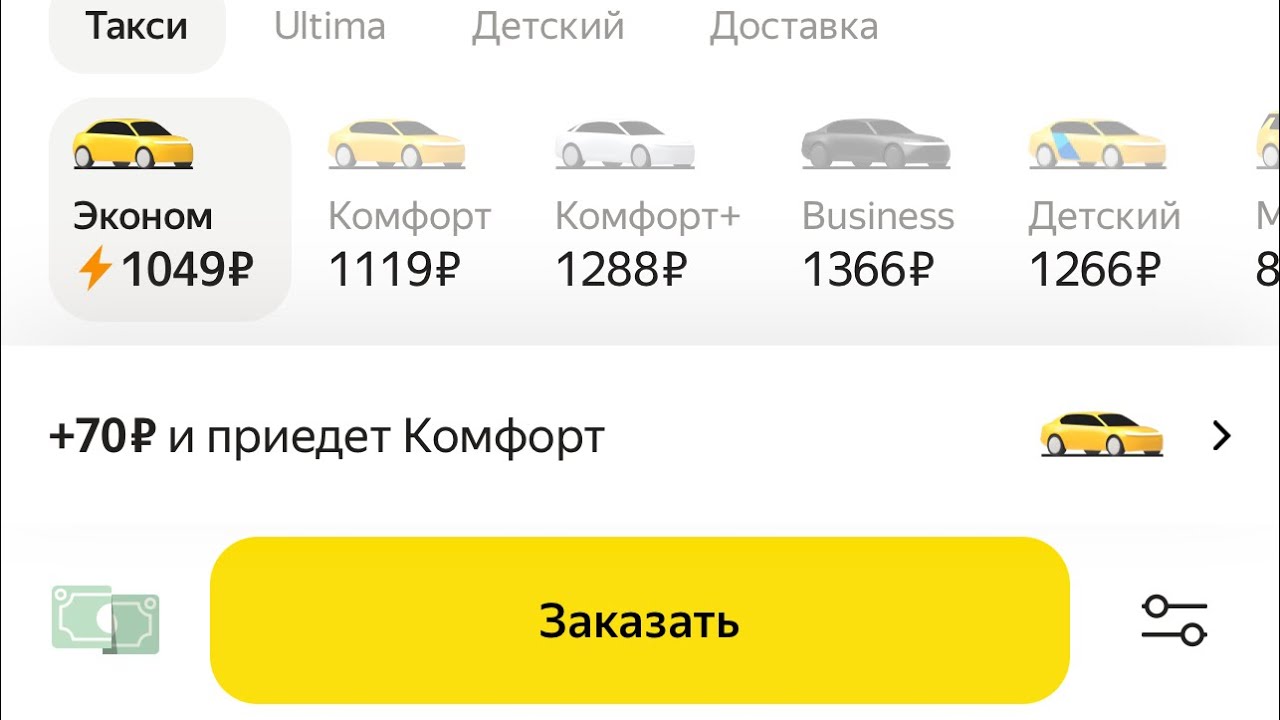Image resolution: width=1280 pixels, height=720 pixels.
Task: Open ride options sliders icon
Action: click(1174, 621)
